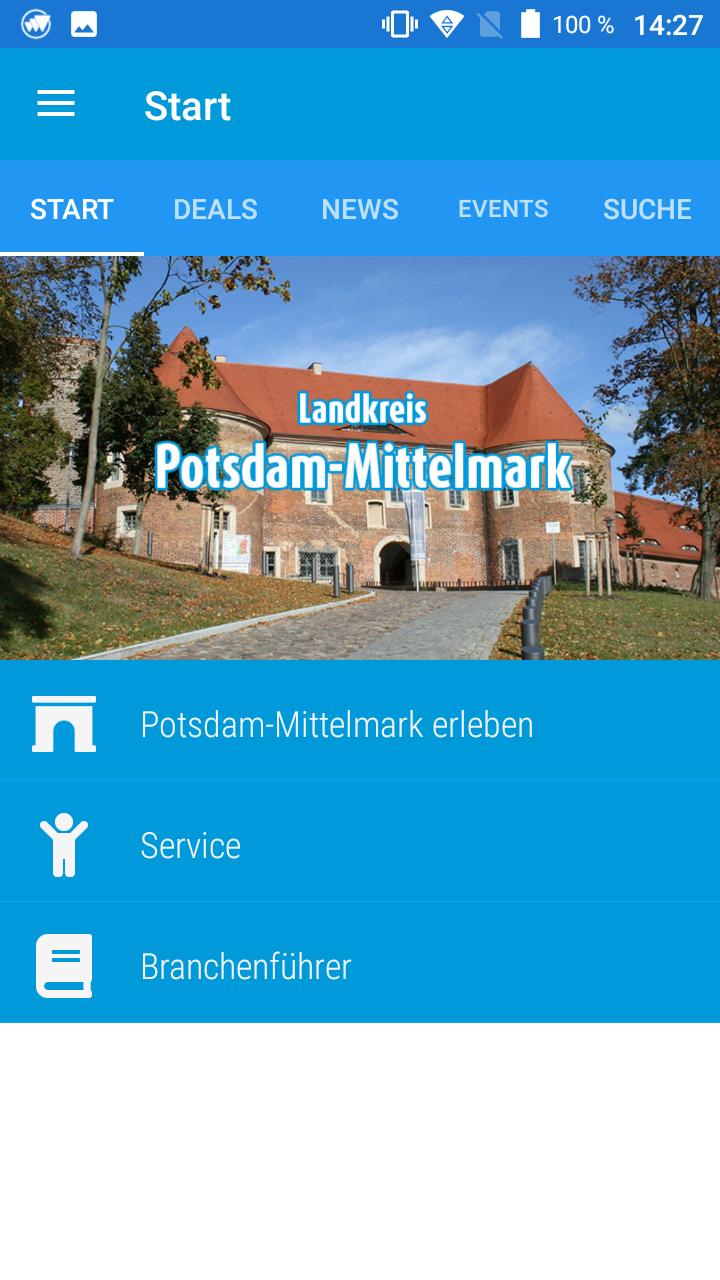
Task: Switch to the EVENTS tab
Action: point(503,209)
